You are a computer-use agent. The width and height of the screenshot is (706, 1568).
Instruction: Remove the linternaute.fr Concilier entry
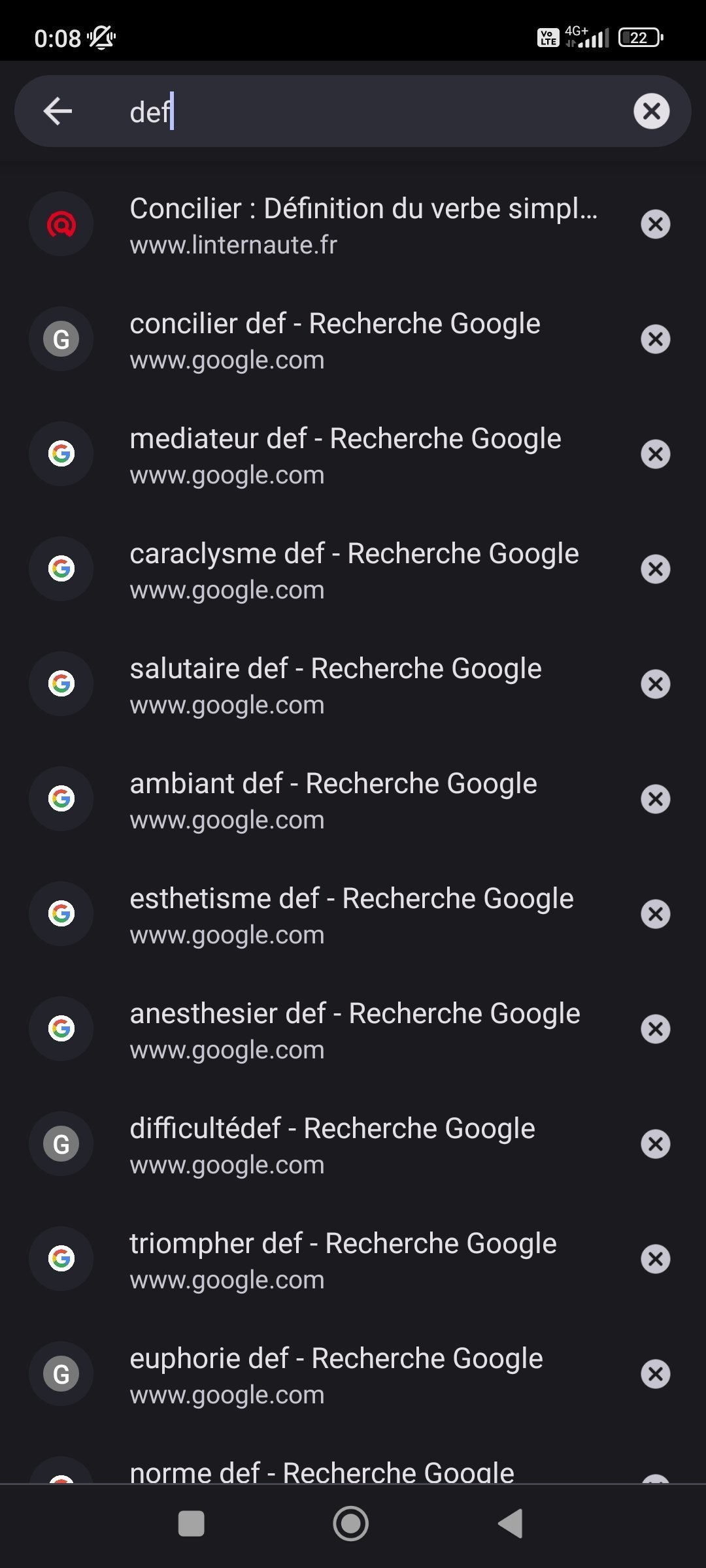656,224
